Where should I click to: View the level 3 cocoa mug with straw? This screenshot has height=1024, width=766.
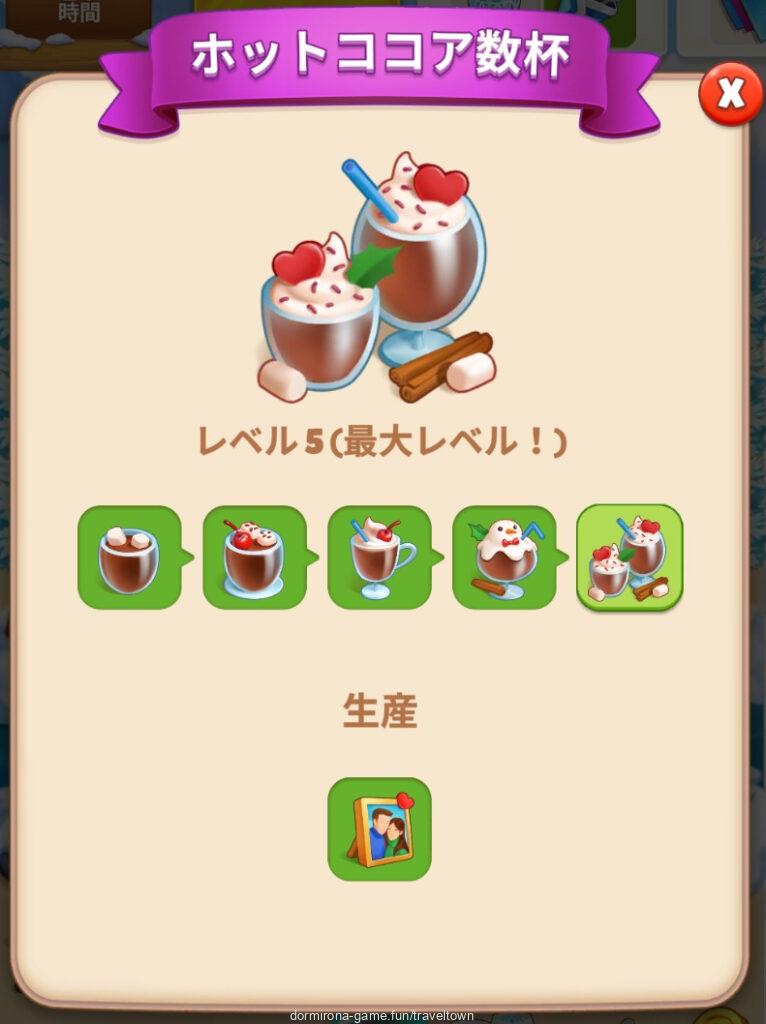click(379, 557)
